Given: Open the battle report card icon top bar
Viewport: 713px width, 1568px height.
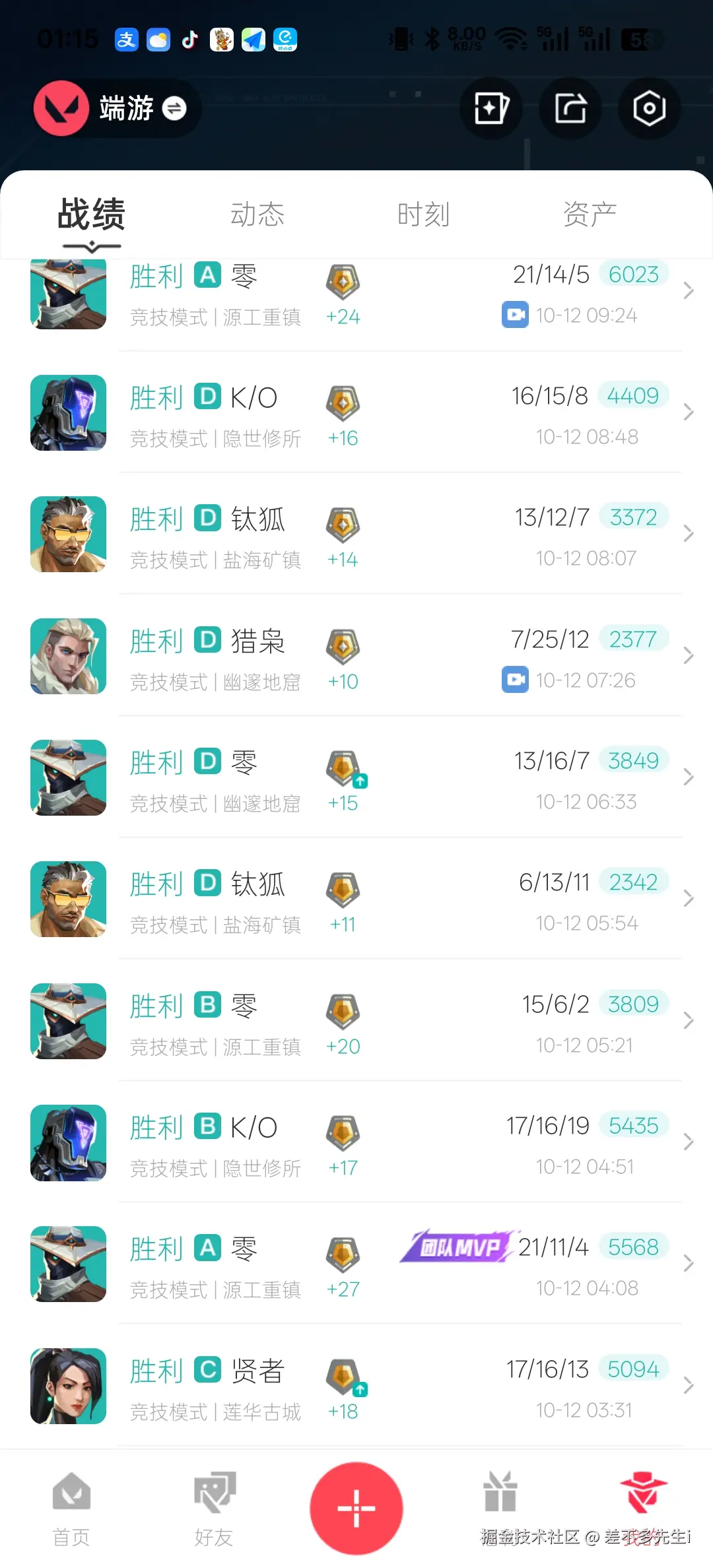Looking at the screenshot, I should tap(491, 108).
